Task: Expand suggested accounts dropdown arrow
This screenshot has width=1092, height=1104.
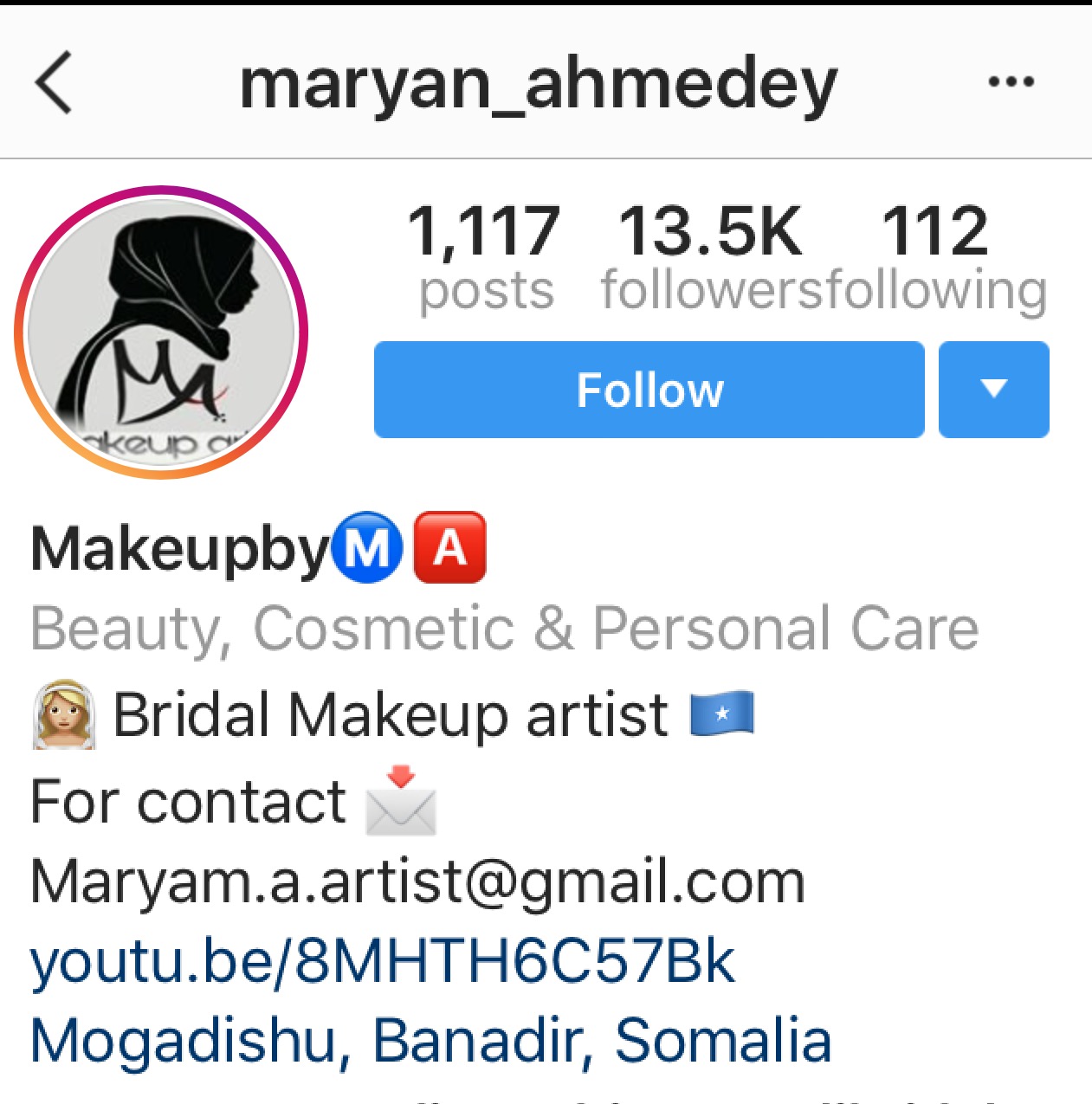Action: [x=993, y=390]
